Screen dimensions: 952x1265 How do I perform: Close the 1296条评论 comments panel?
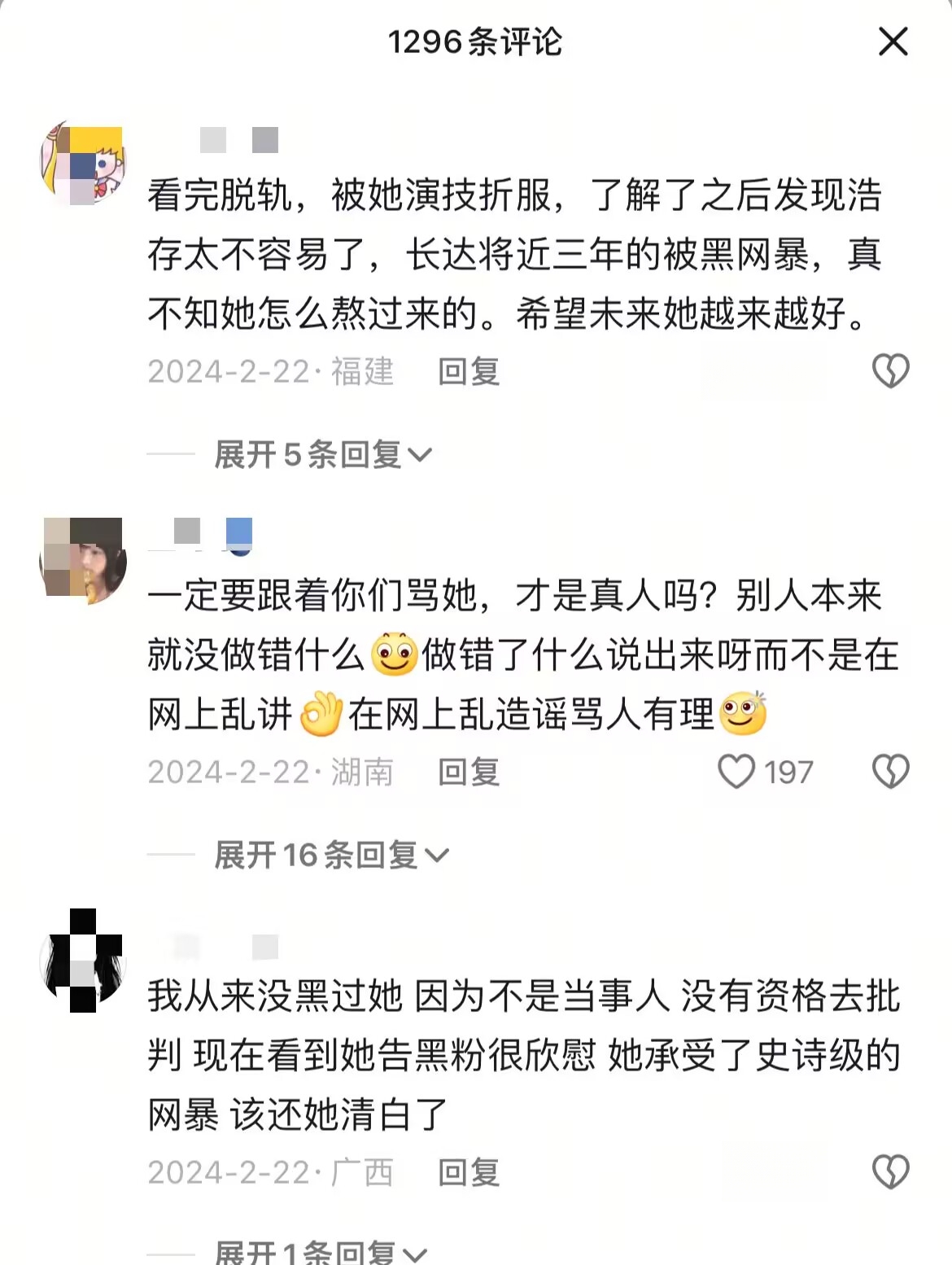pyautogui.click(x=893, y=42)
